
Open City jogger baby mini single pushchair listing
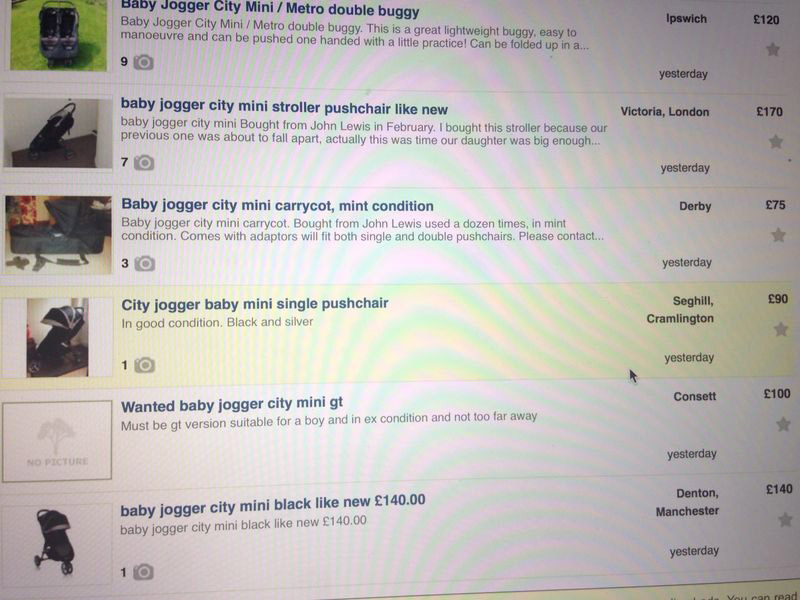pos(254,303)
